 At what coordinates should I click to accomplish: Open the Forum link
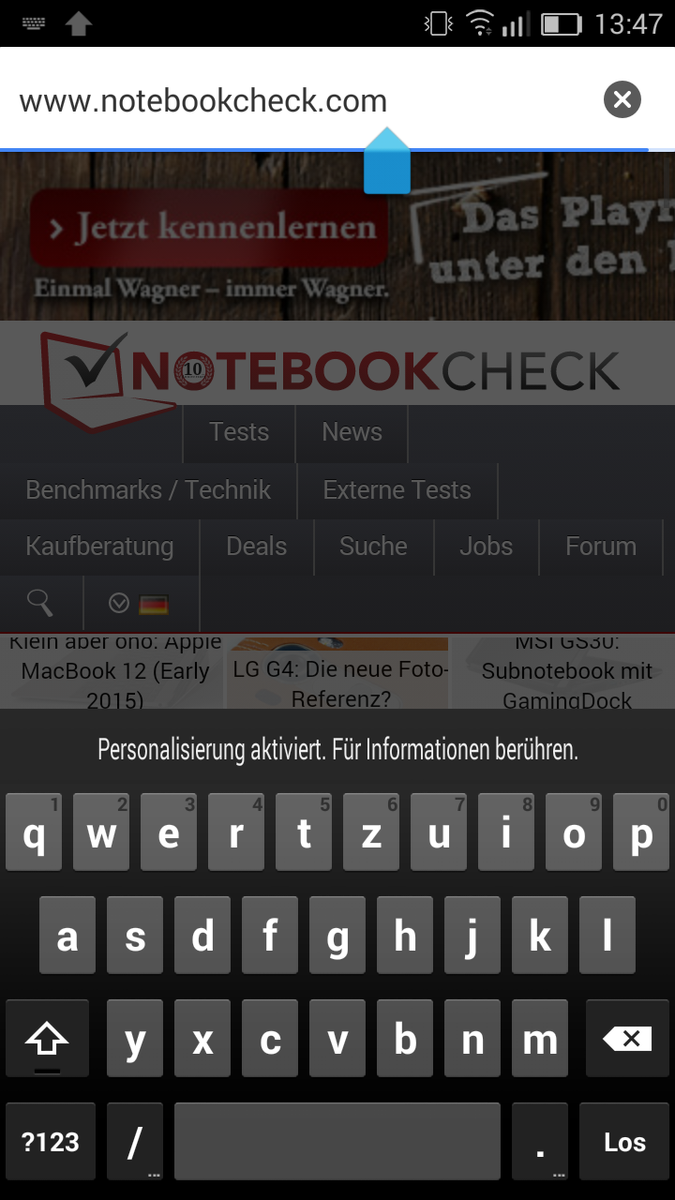point(601,547)
